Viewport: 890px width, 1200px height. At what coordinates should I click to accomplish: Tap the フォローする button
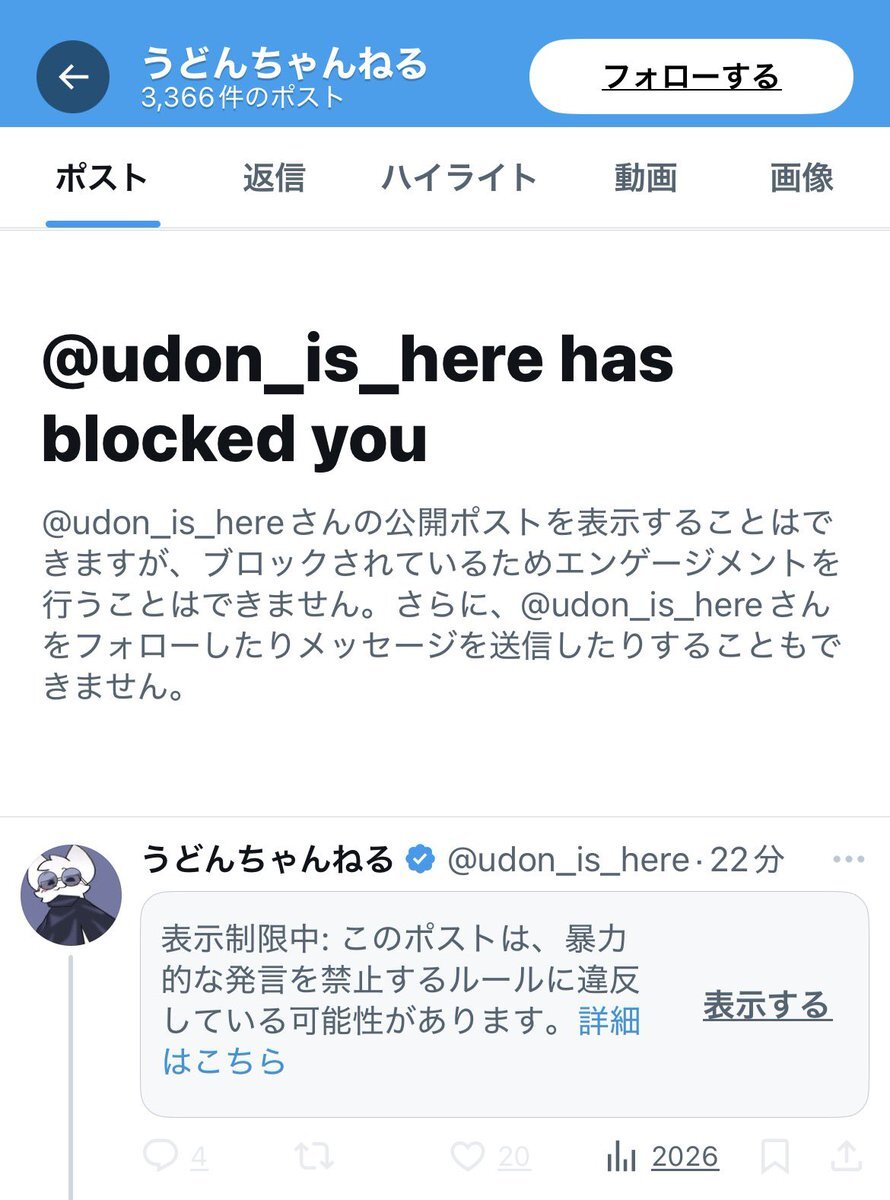point(691,77)
